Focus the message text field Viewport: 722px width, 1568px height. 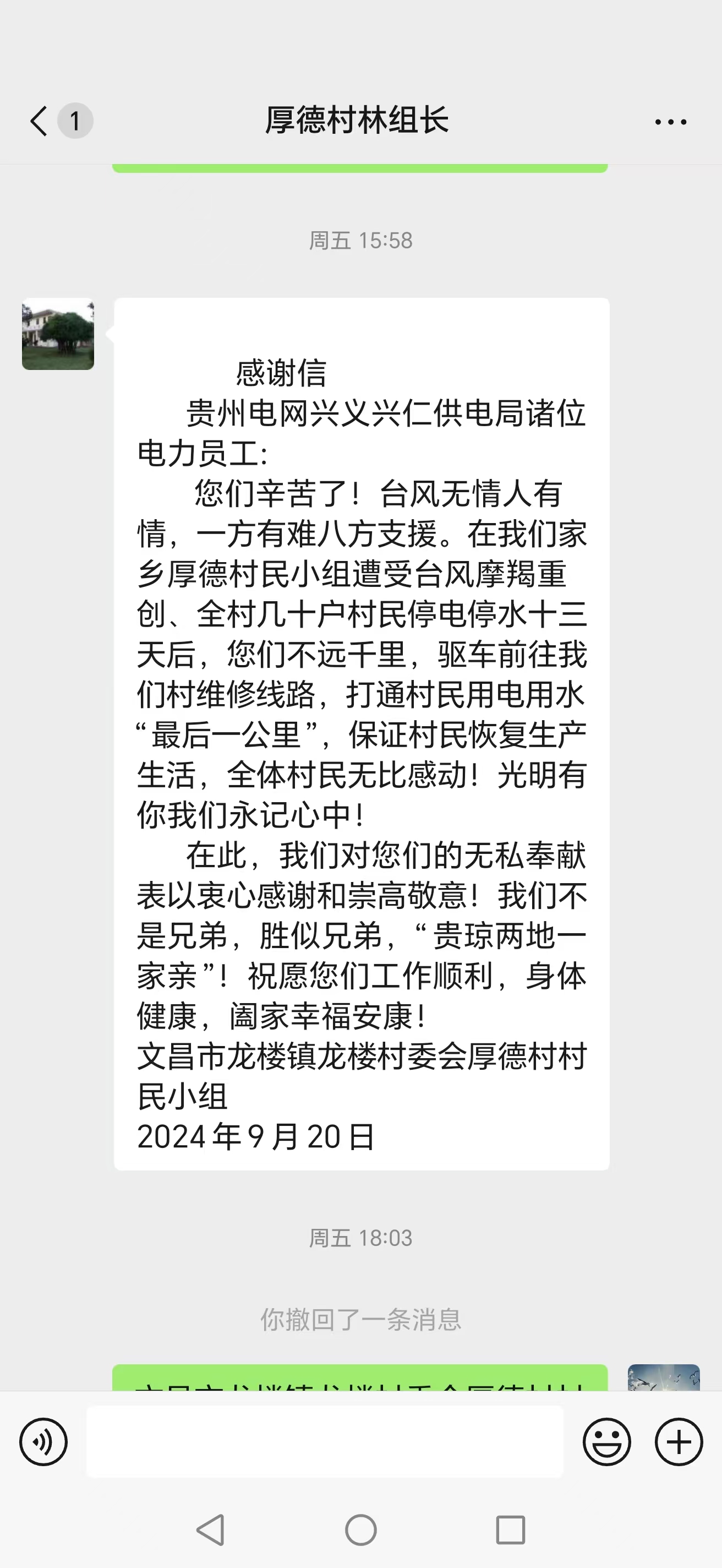325,1441
